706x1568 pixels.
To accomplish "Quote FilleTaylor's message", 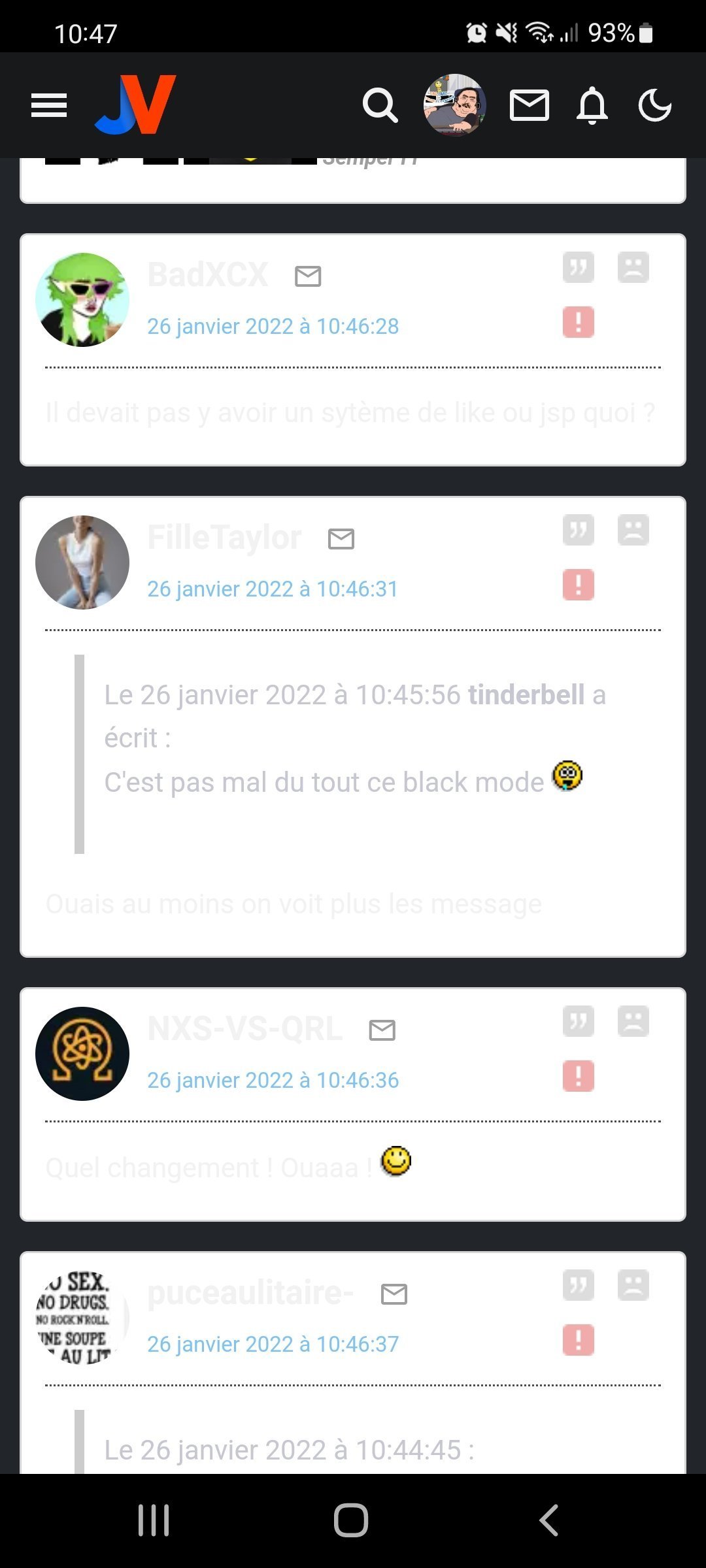I will [x=579, y=530].
